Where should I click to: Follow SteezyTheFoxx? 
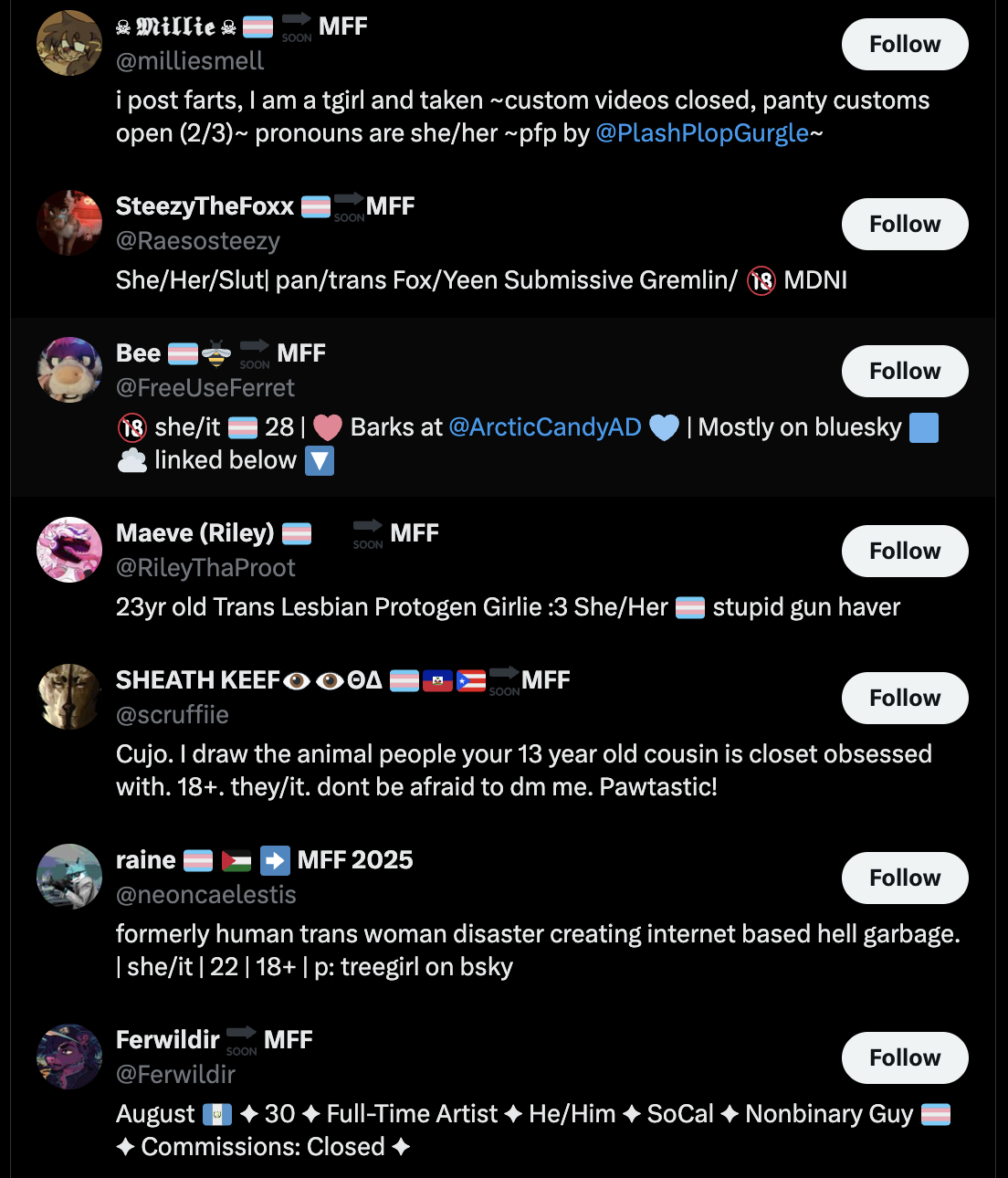pos(904,224)
